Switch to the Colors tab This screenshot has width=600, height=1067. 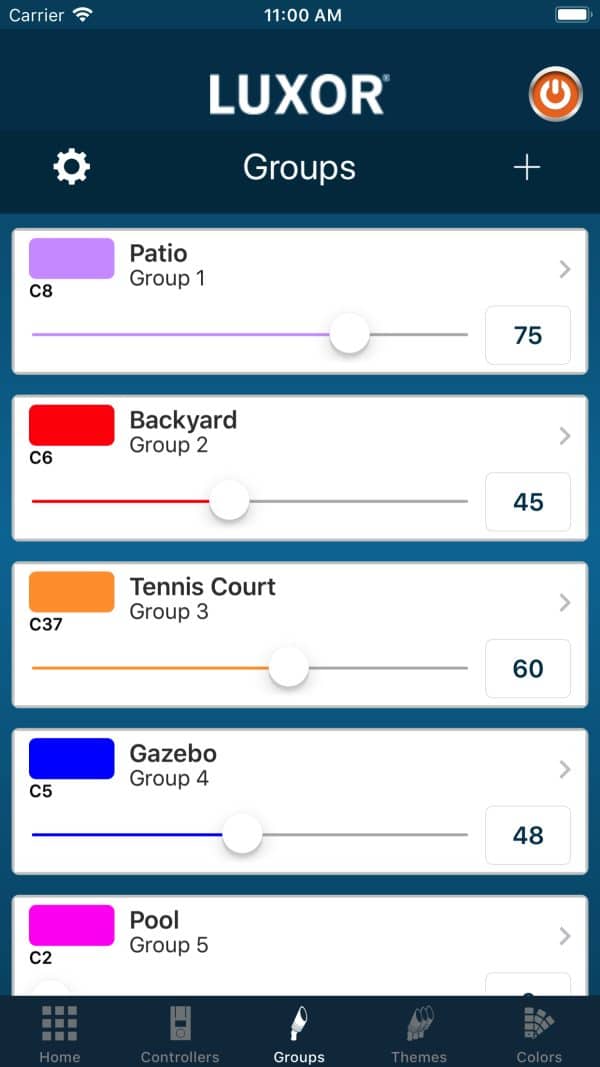coord(539,1034)
